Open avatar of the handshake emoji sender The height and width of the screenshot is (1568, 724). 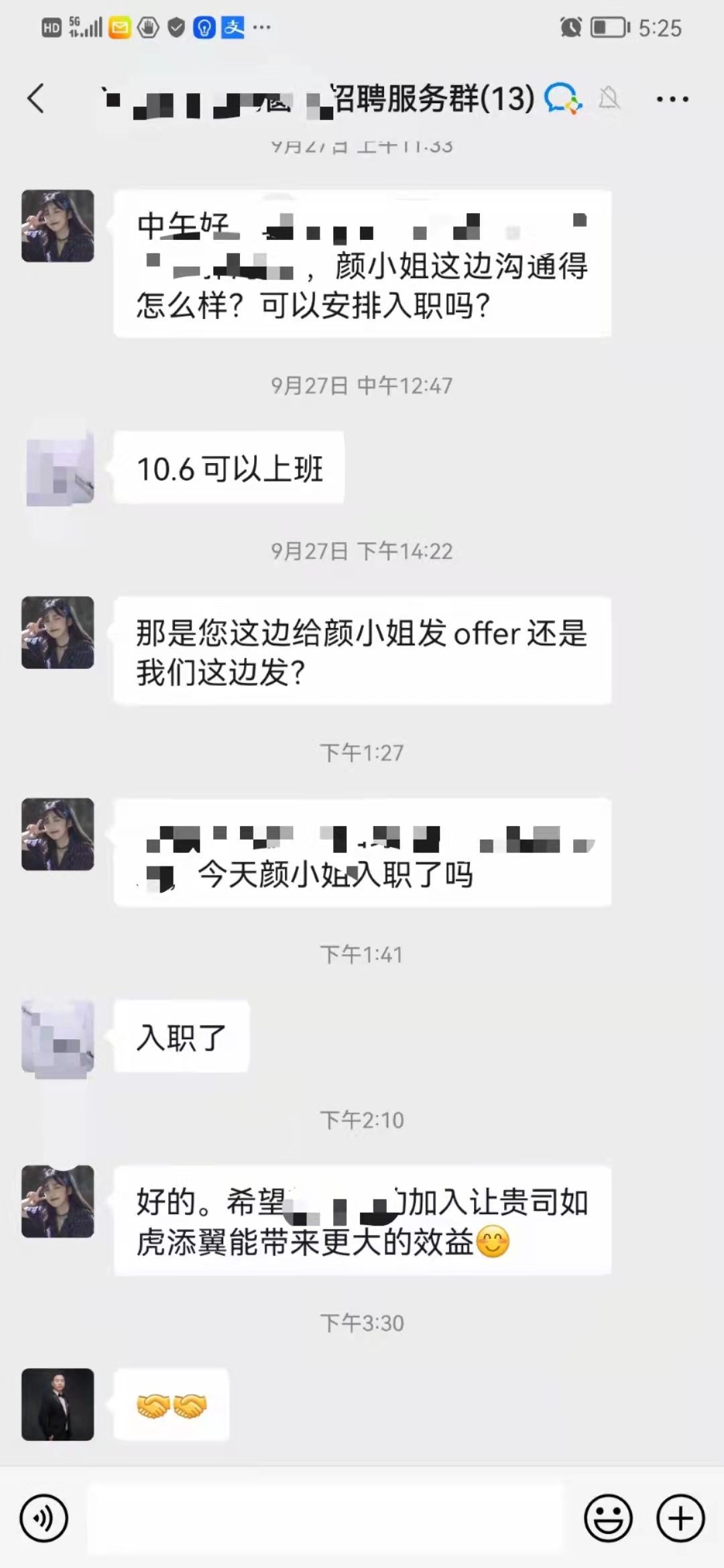point(58,1404)
